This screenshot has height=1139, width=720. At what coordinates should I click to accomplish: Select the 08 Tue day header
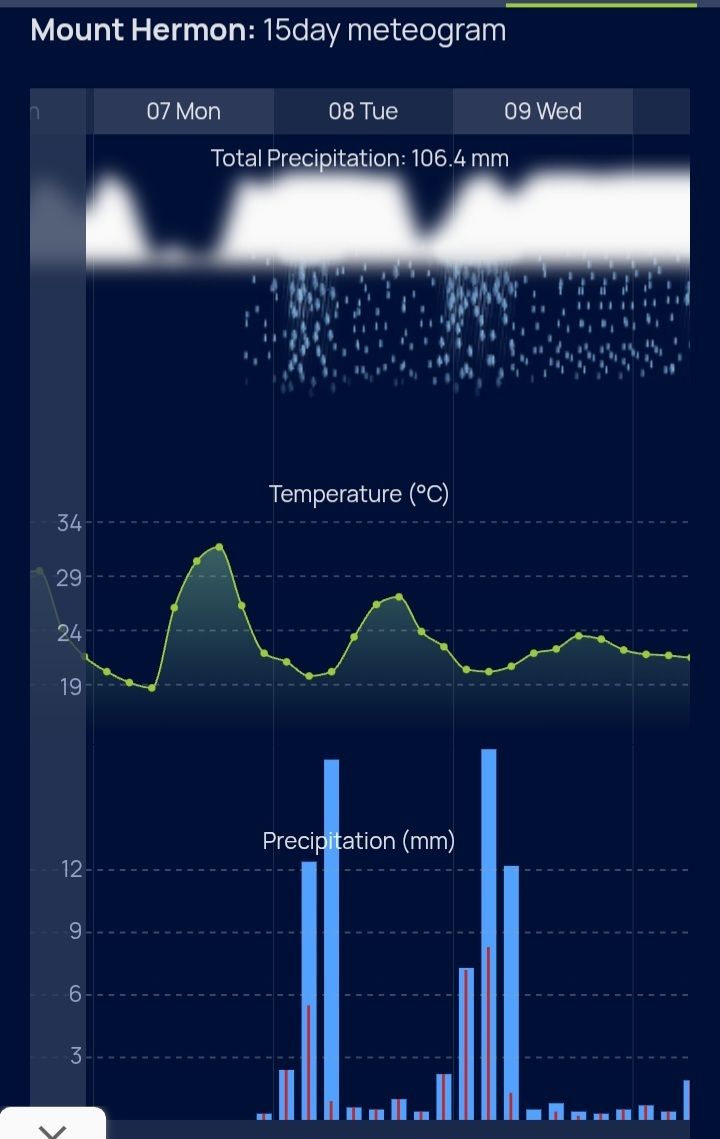[x=363, y=111]
